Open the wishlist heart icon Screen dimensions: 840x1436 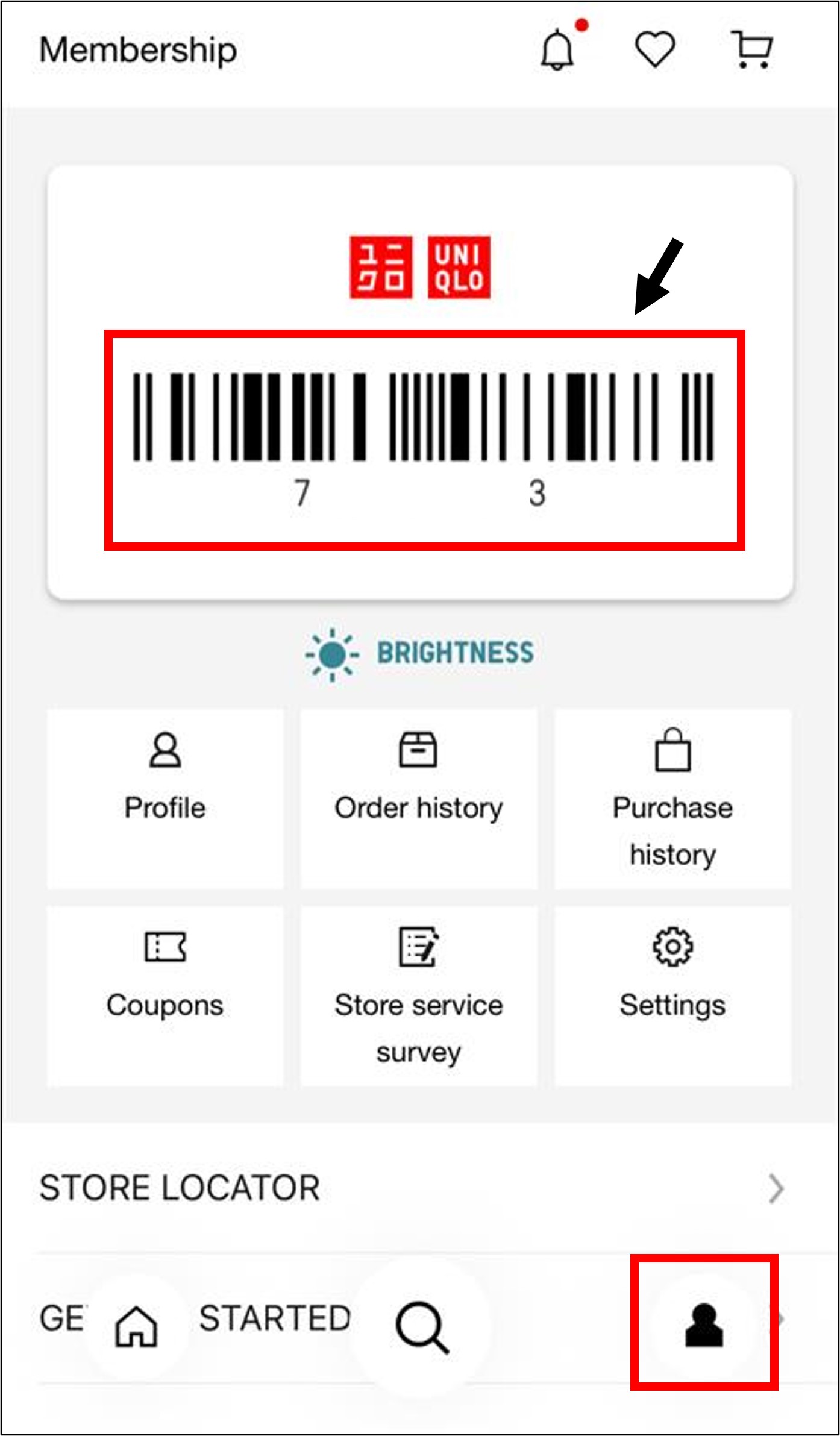pyautogui.click(x=655, y=49)
